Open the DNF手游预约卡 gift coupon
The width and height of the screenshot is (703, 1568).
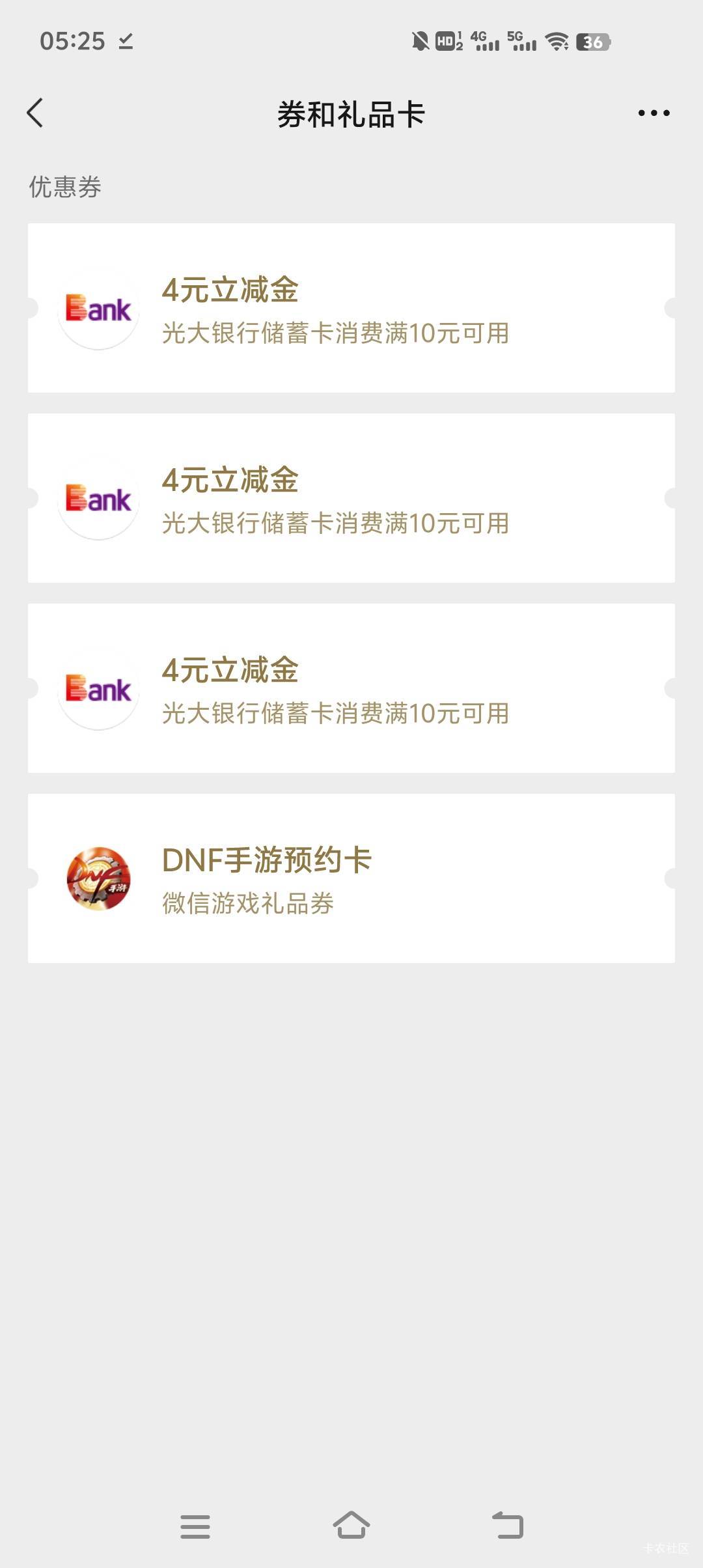(x=351, y=878)
